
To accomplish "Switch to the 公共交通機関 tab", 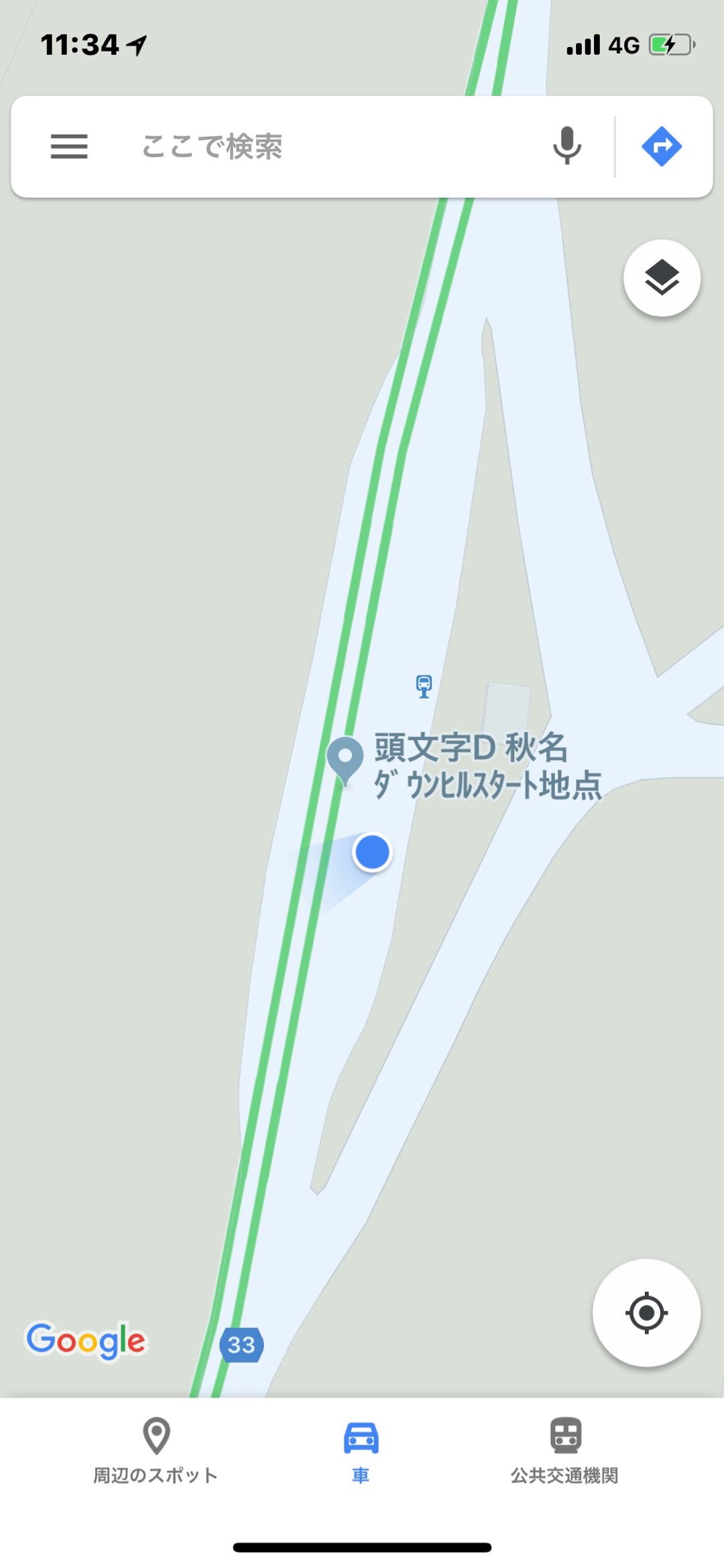I will [564, 1449].
